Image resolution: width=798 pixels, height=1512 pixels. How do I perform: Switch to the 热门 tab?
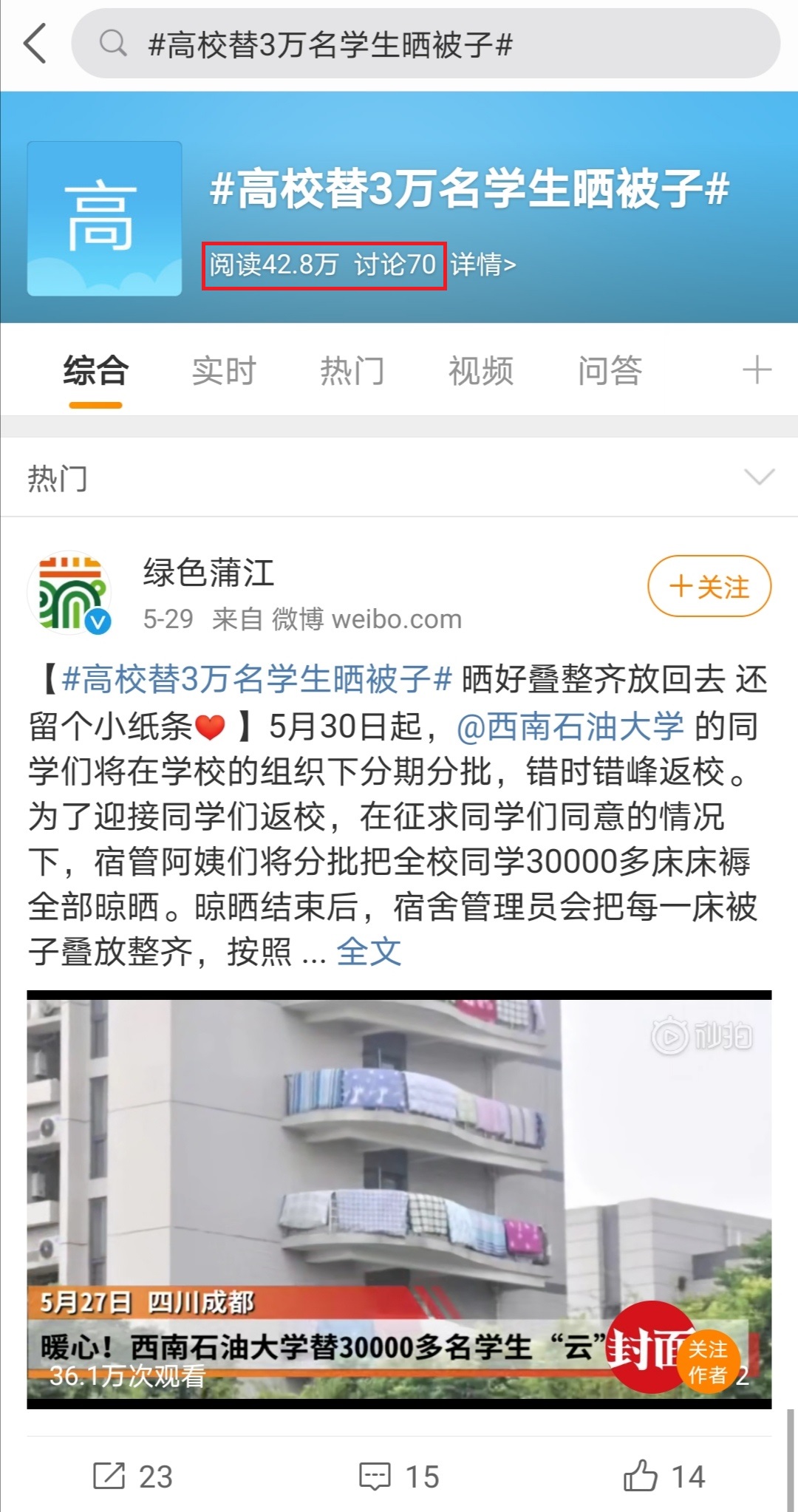point(352,371)
